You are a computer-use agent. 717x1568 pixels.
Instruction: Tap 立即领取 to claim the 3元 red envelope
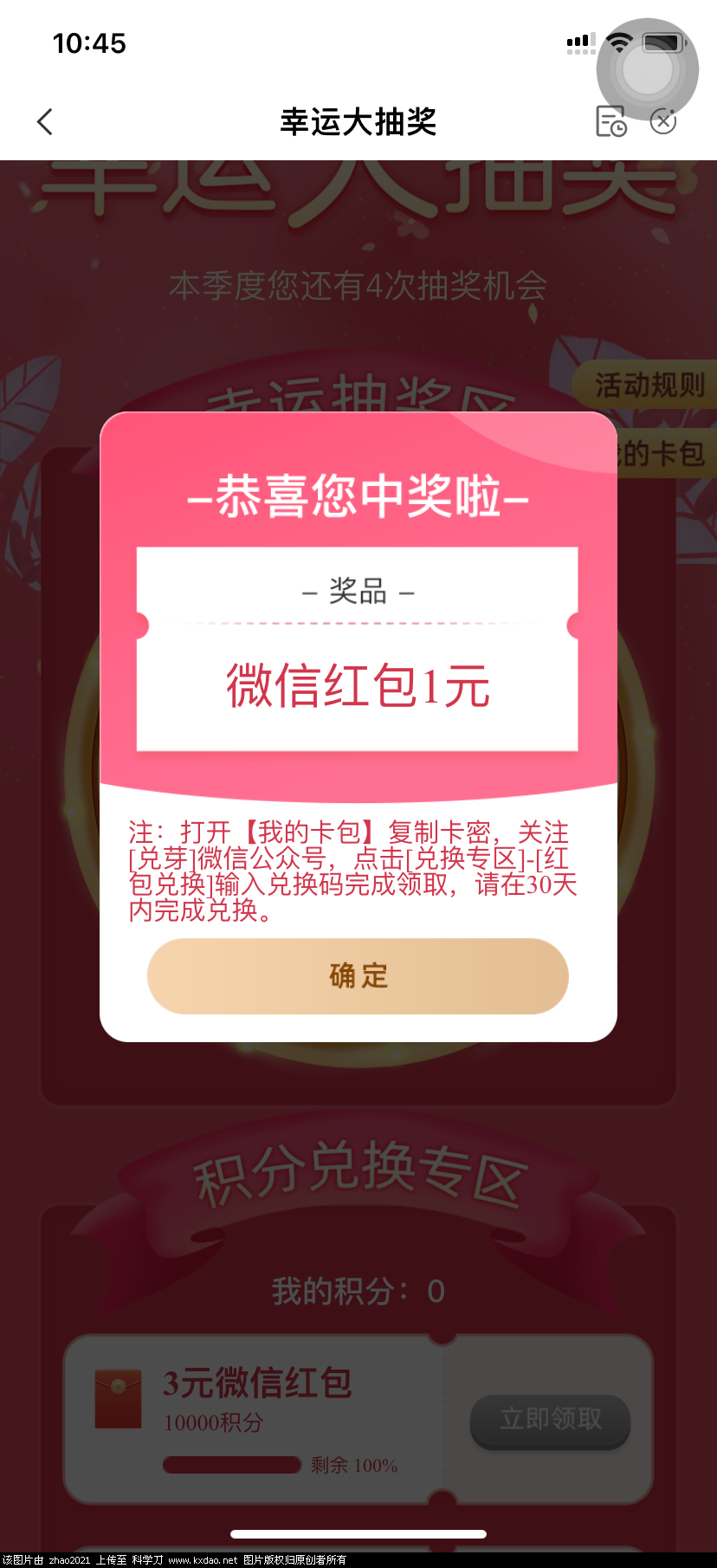pos(550,1421)
